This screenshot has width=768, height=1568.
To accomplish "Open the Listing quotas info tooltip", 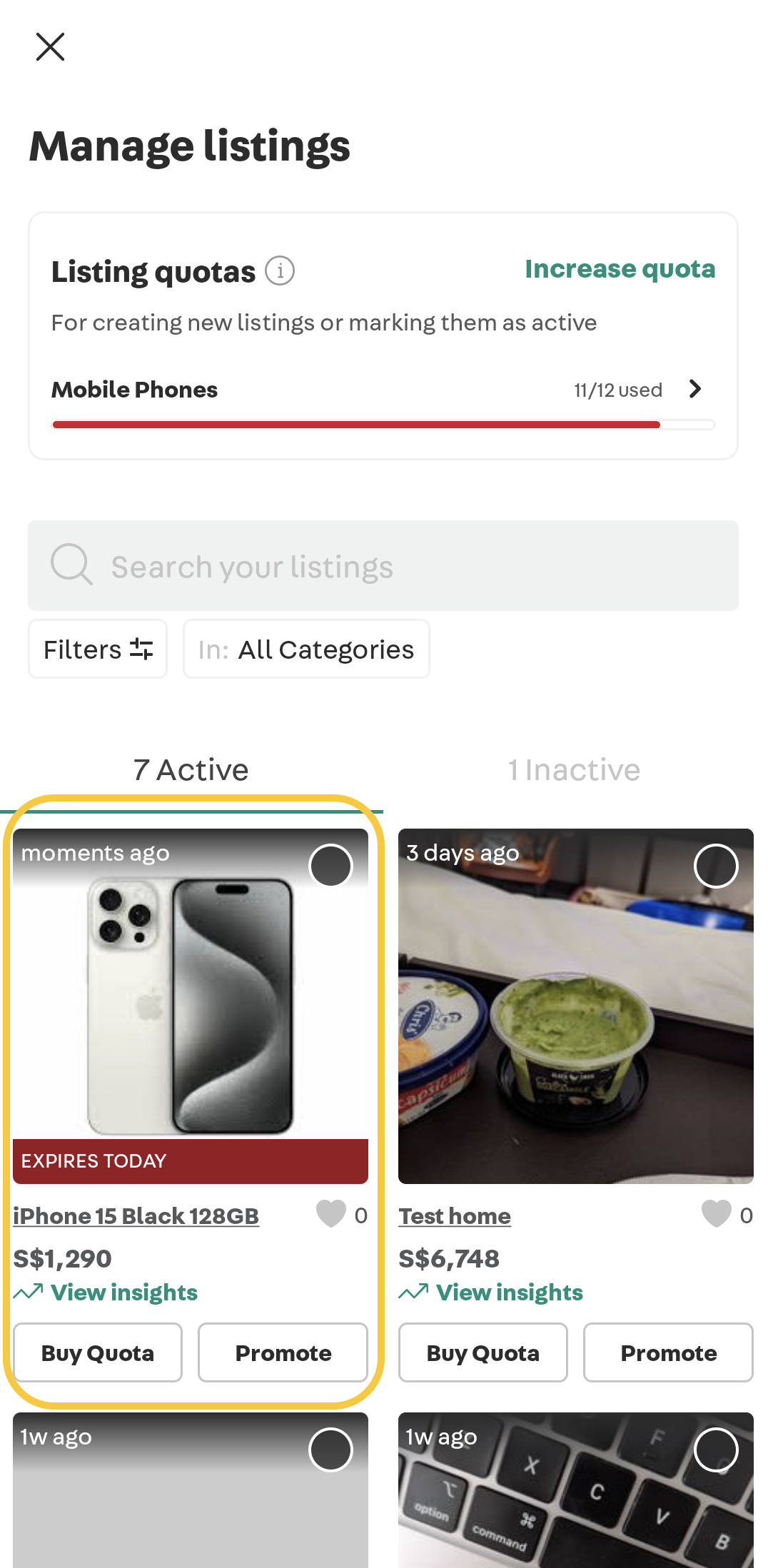I will click(x=279, y=271).
